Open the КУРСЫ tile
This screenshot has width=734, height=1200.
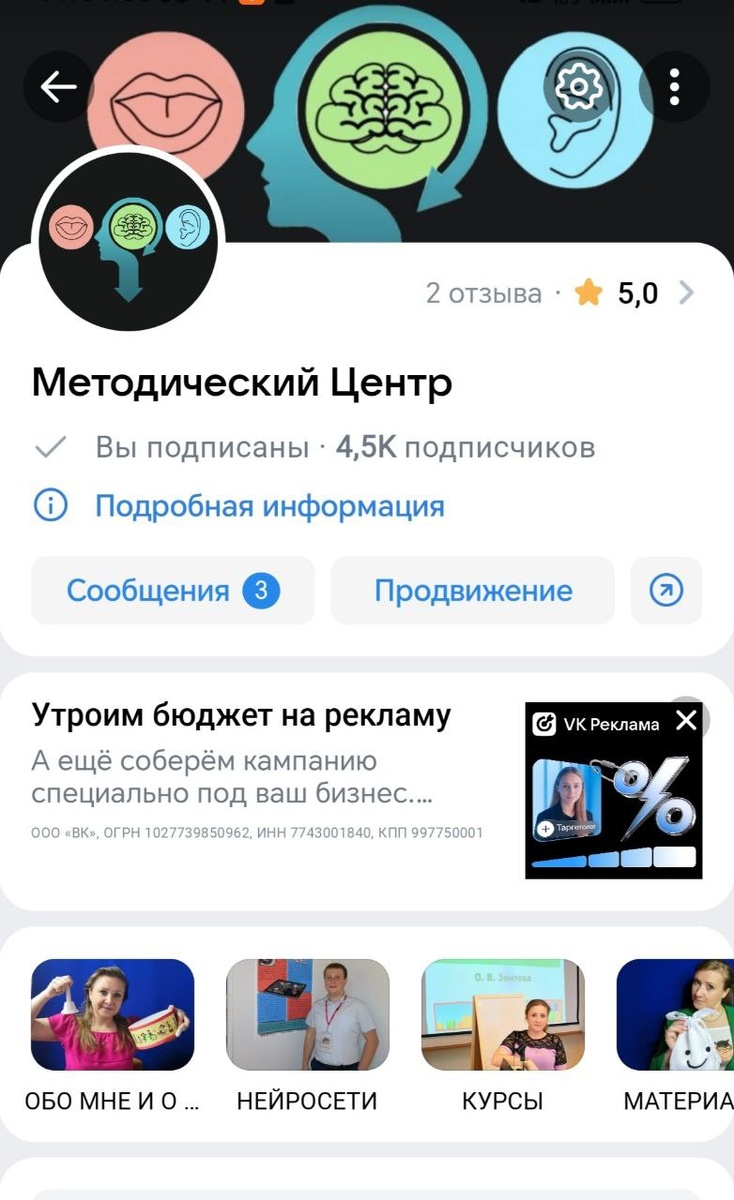point(502,1015)
